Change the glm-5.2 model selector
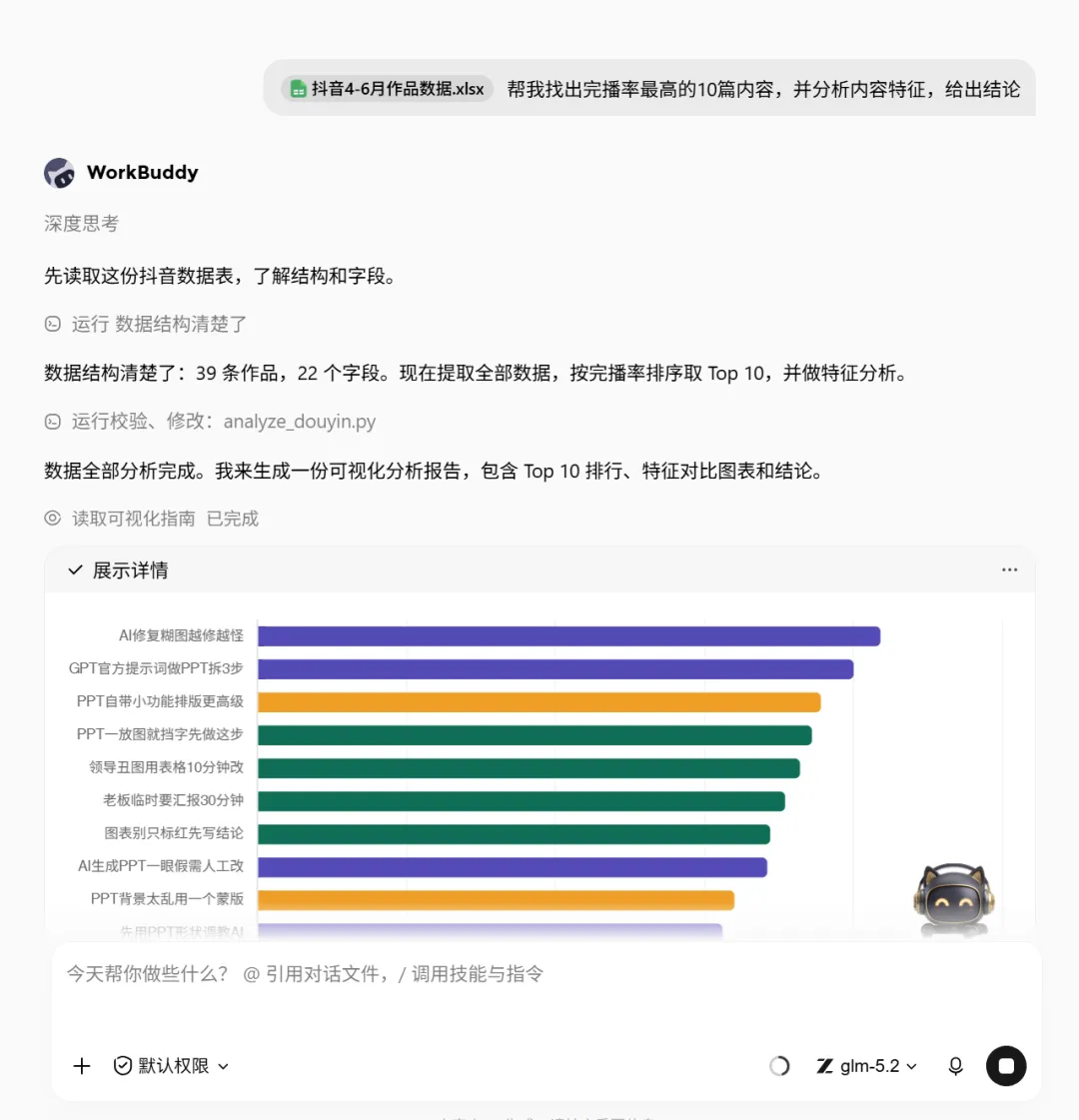This screenshot has width=1079, height=1120. (866, 1066)
